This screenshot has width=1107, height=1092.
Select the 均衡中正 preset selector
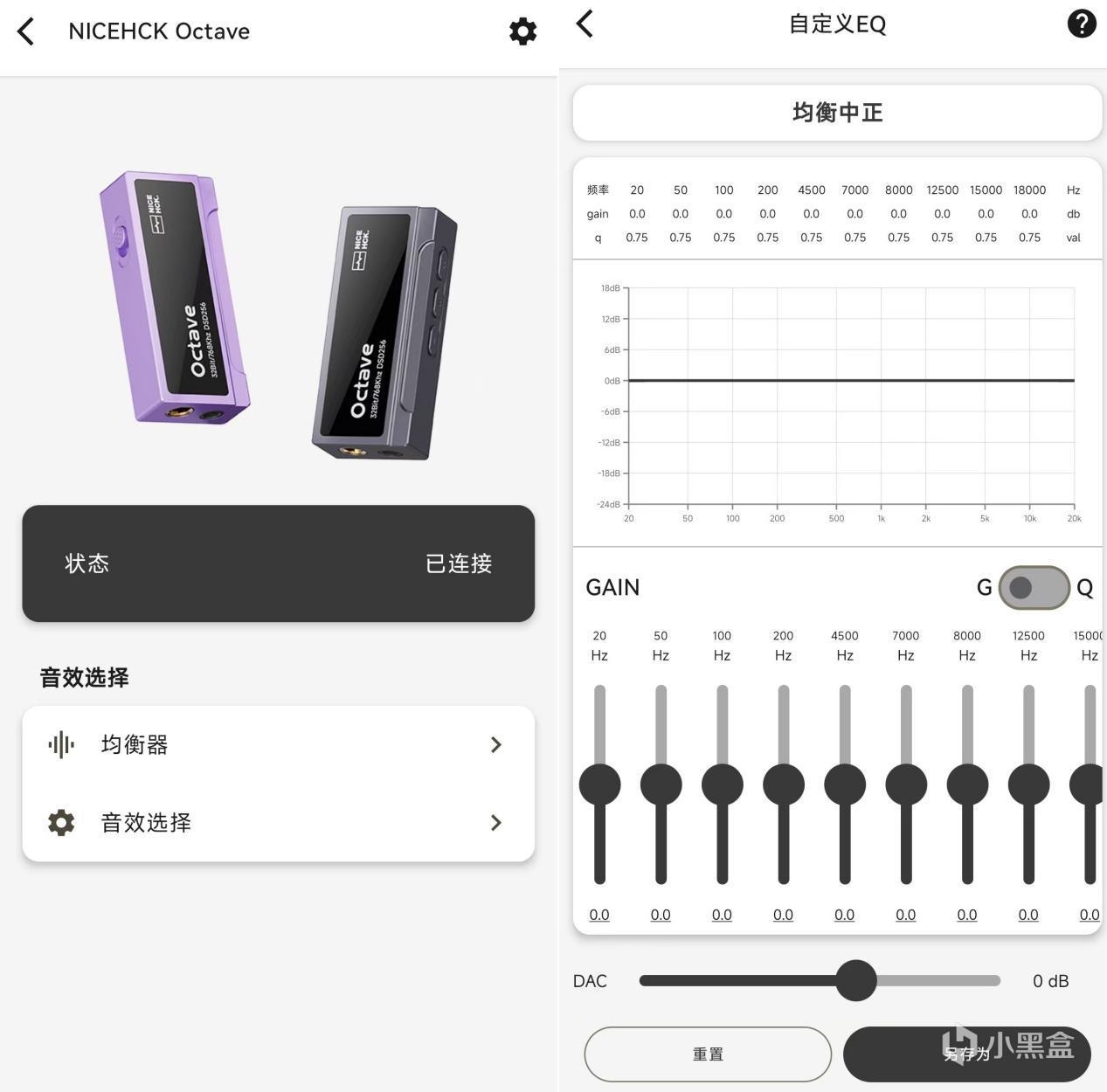tap(837, 113)
